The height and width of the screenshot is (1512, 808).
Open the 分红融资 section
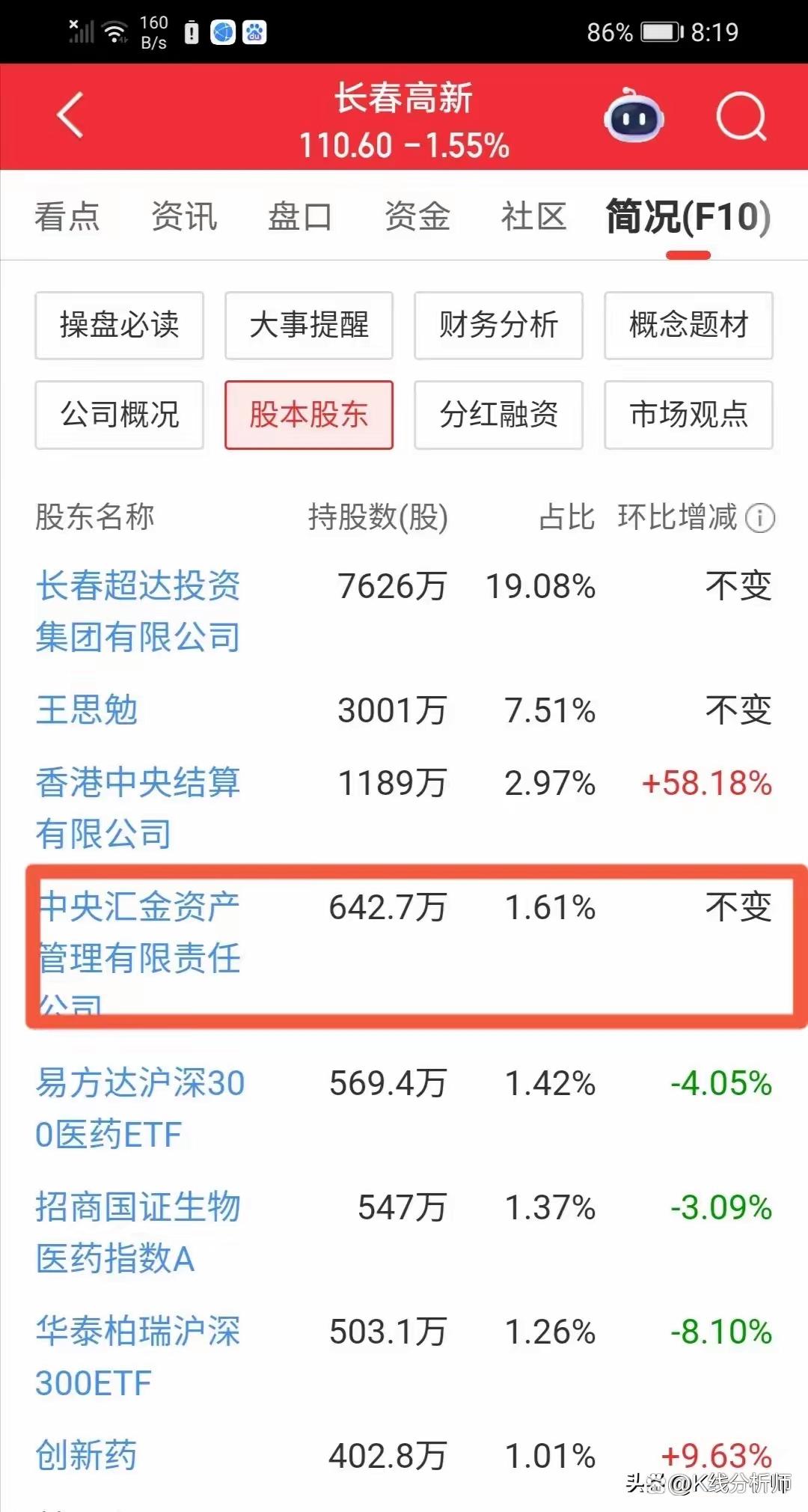[498, 415]
